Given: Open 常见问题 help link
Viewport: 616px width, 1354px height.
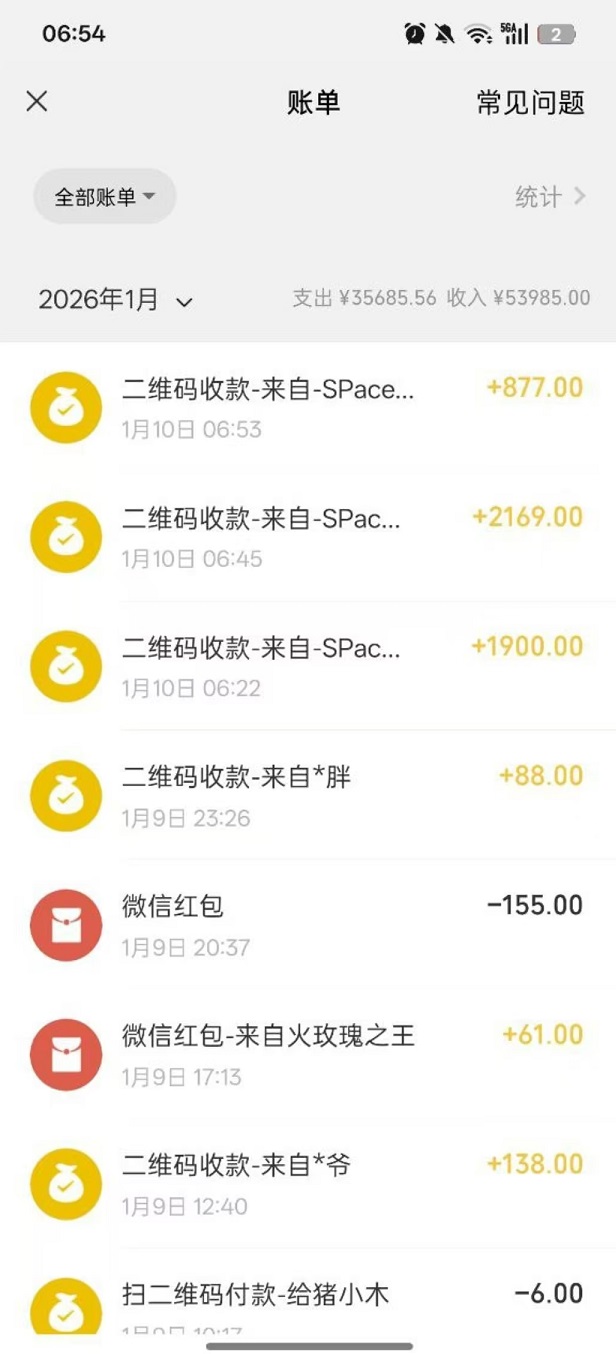Looking at the screenshot, I should pyautogui.click(x=530, y=102).
